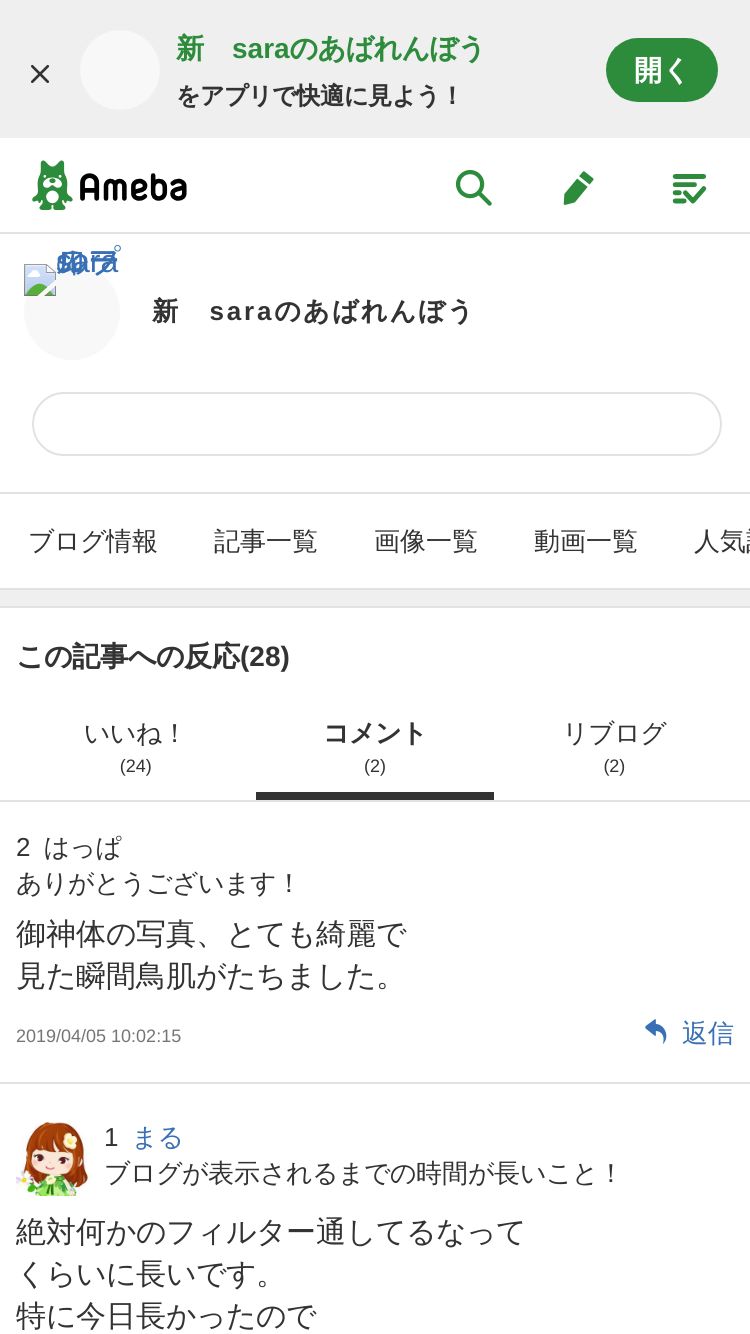Dismiss the app promotion banner
Viewport: 750px width, 1334px height.
[x=40, y=73]
